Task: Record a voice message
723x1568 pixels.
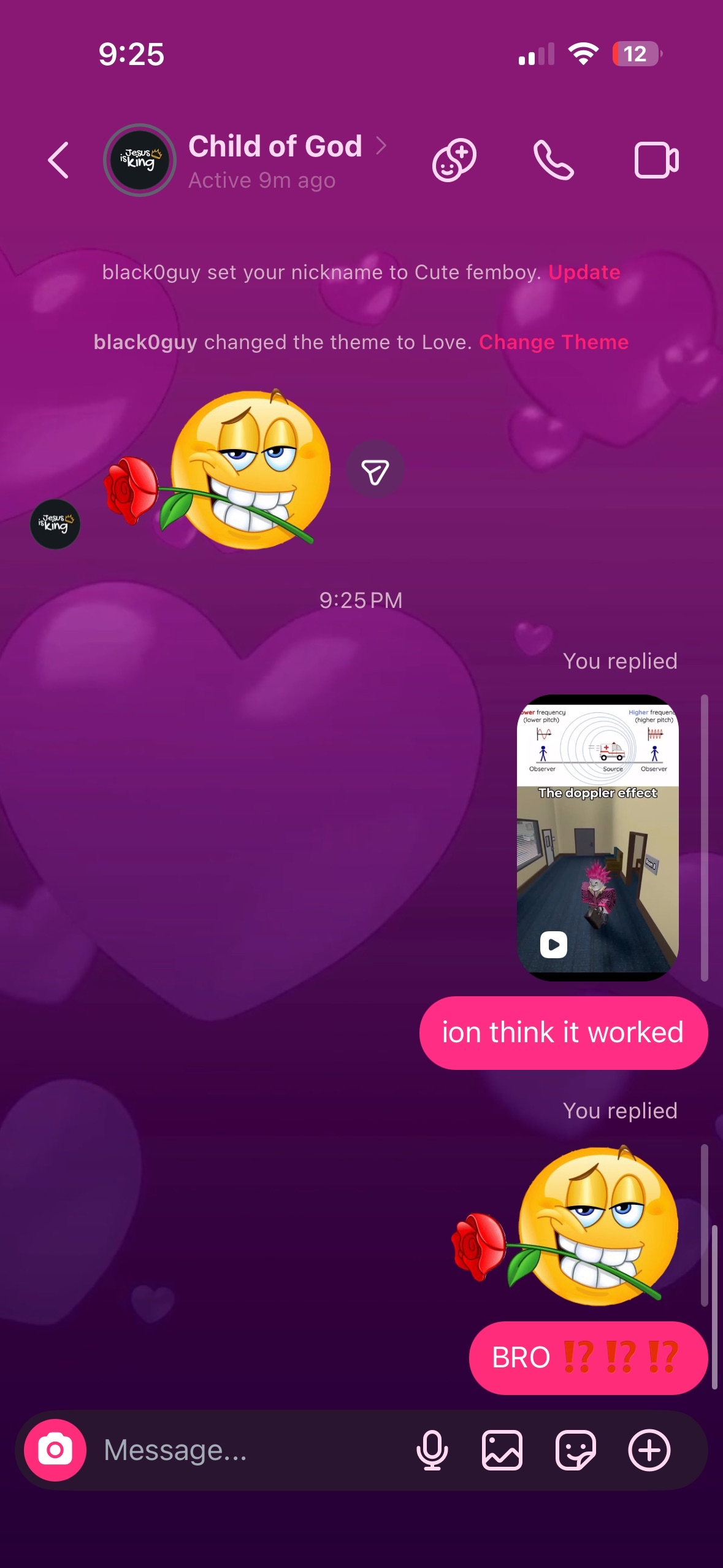Action: pos(432,1450)
